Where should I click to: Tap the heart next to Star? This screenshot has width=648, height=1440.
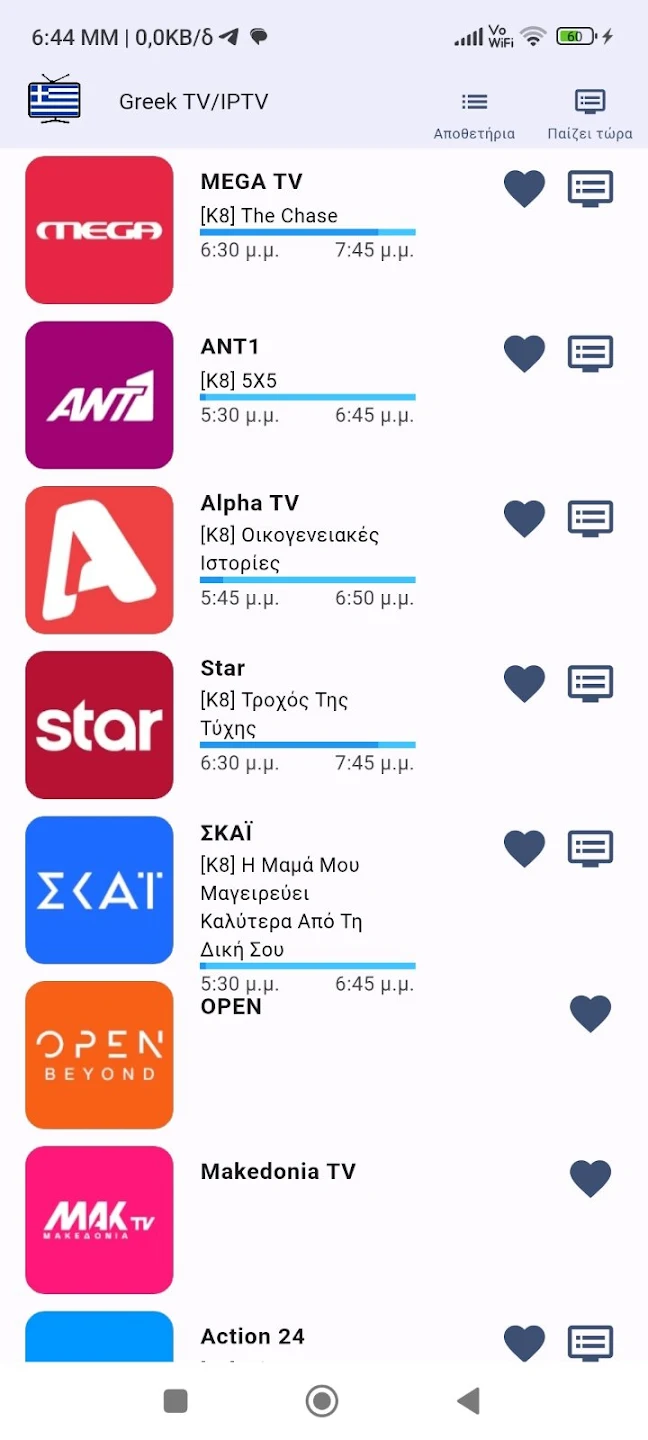(524, 683)
